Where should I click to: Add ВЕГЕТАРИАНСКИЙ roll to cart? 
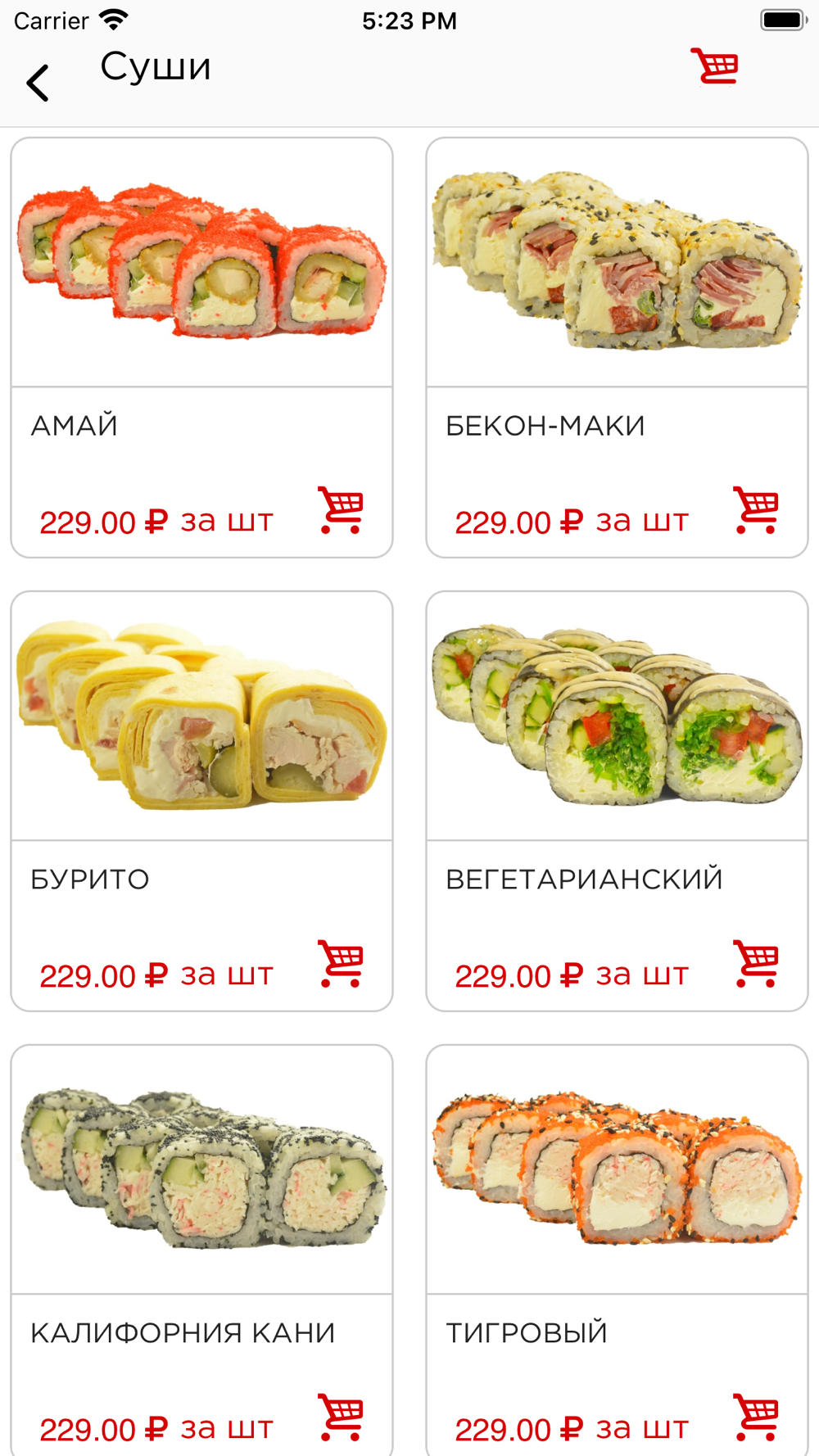[756, 964]
